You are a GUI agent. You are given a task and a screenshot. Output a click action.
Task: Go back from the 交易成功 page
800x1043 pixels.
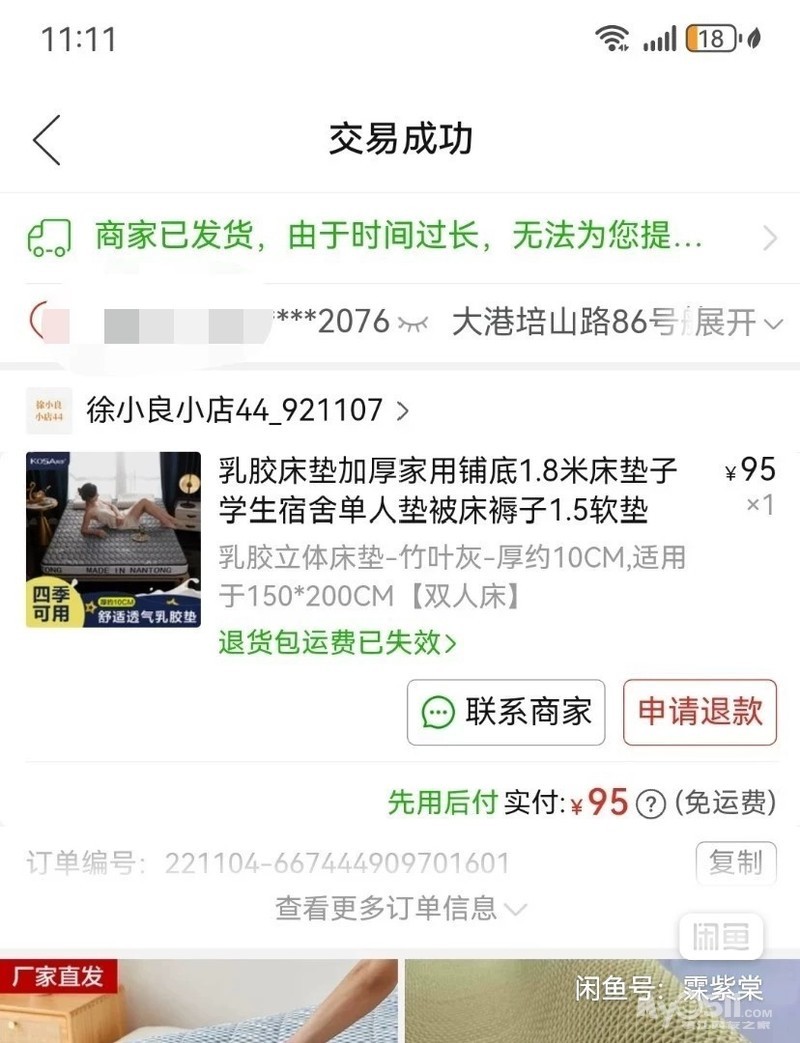click(x=47, y=140)
